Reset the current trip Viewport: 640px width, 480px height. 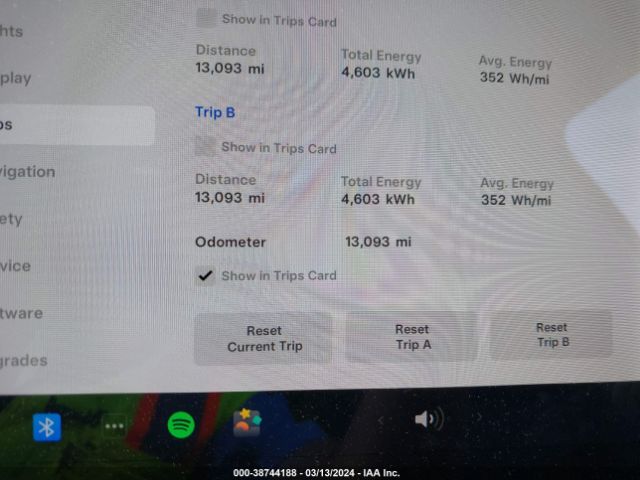click(263, 338)
